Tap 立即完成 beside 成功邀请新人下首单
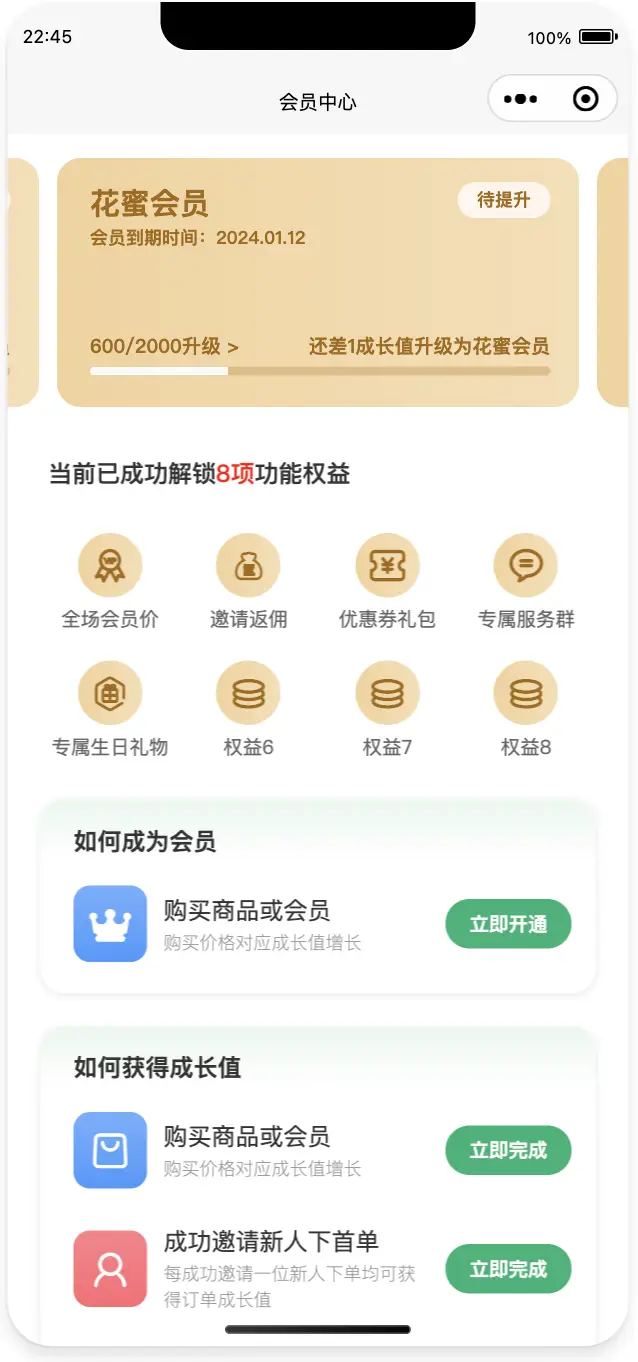638x1362 pixels. coord(508,1269)
